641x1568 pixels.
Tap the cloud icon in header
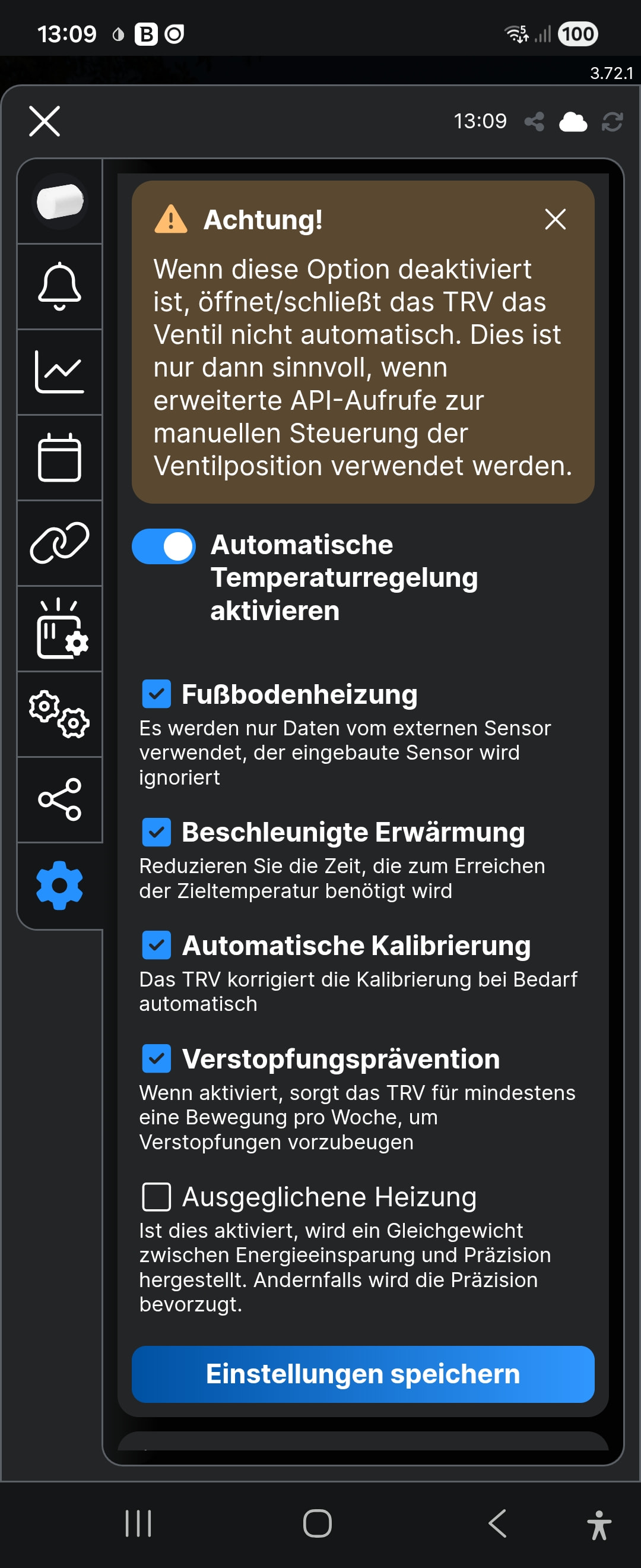[572, 122]
